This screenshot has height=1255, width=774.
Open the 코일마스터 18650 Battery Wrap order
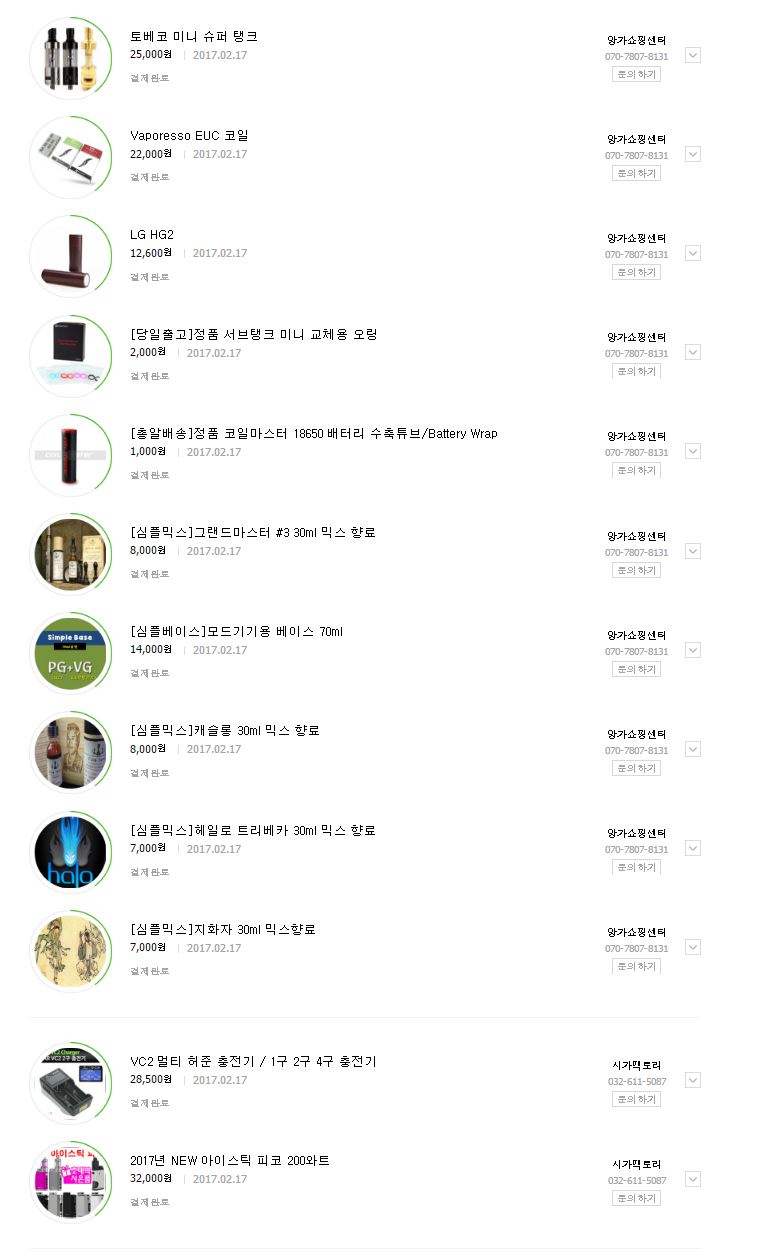coord(313,433)
